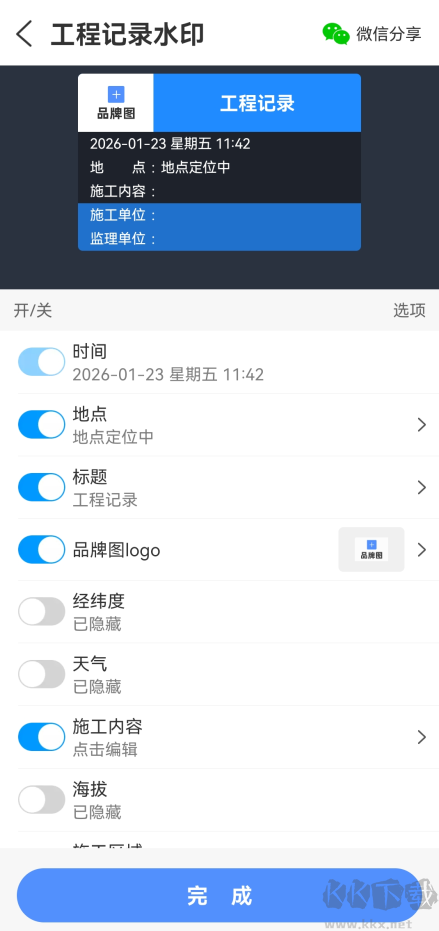Open 地点 options via its chevron
Viewport: 439px width, 931px height.
pos(422,425)
